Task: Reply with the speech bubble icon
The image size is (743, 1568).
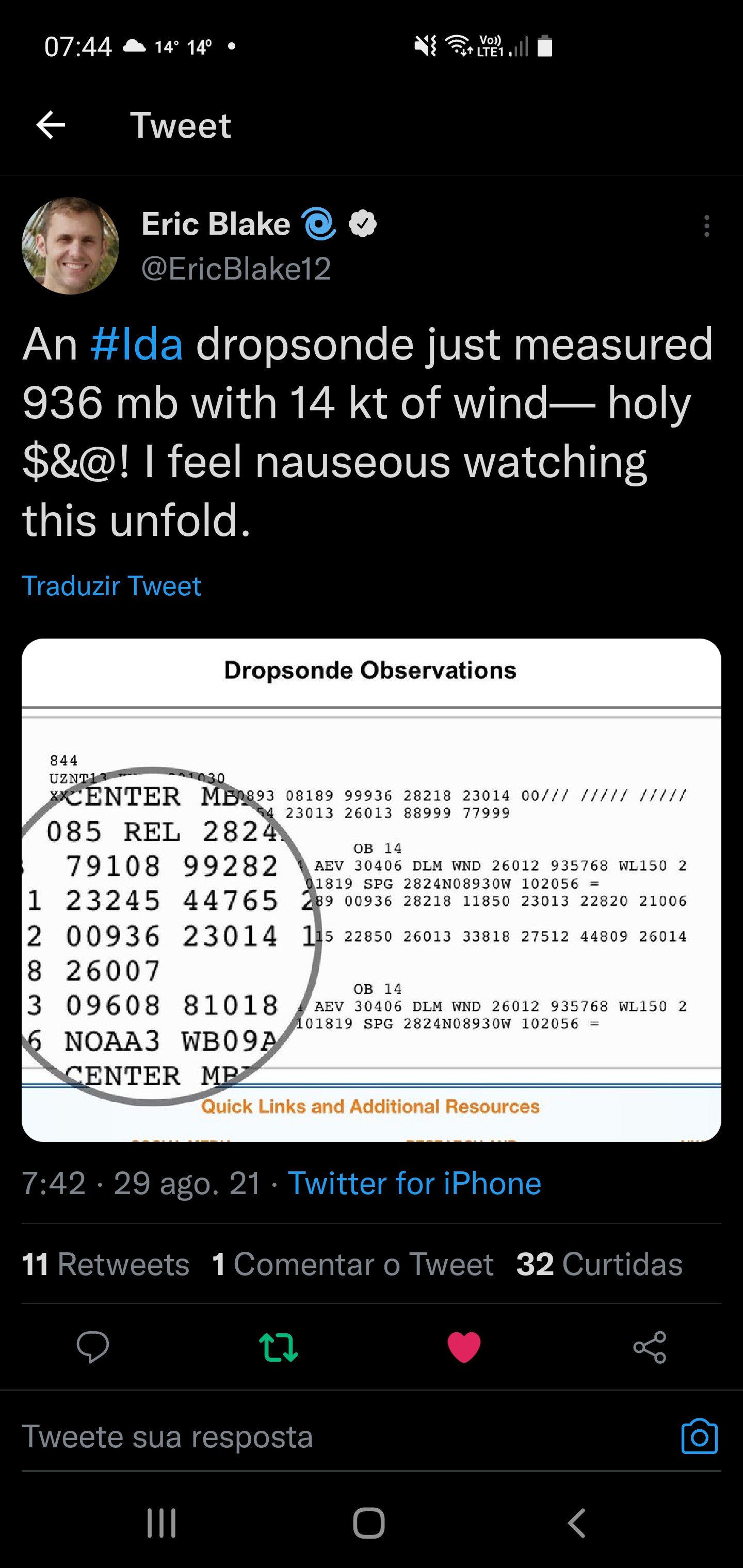Action: coord(92,1346)
